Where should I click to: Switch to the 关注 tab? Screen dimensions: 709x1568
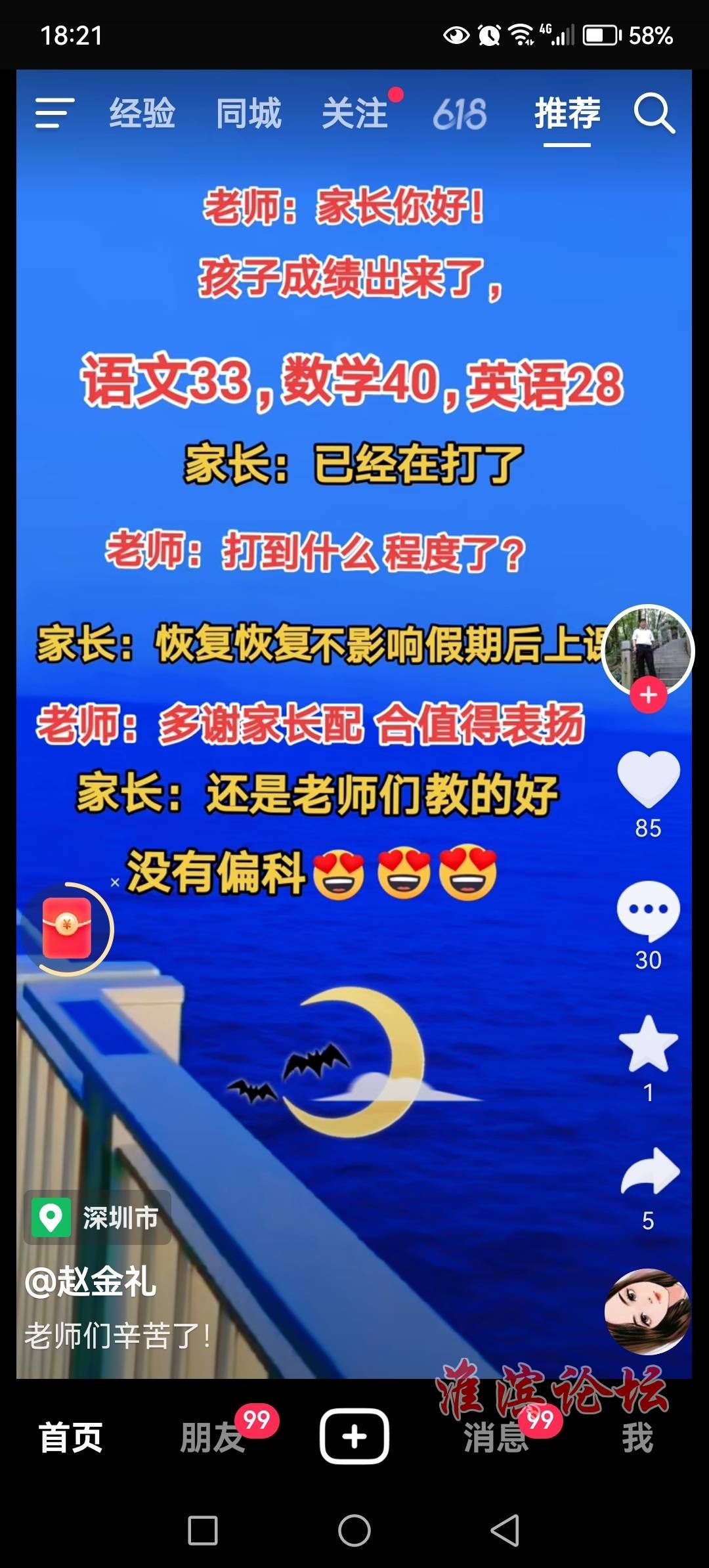pyautogui.click(x=355, y=113)
